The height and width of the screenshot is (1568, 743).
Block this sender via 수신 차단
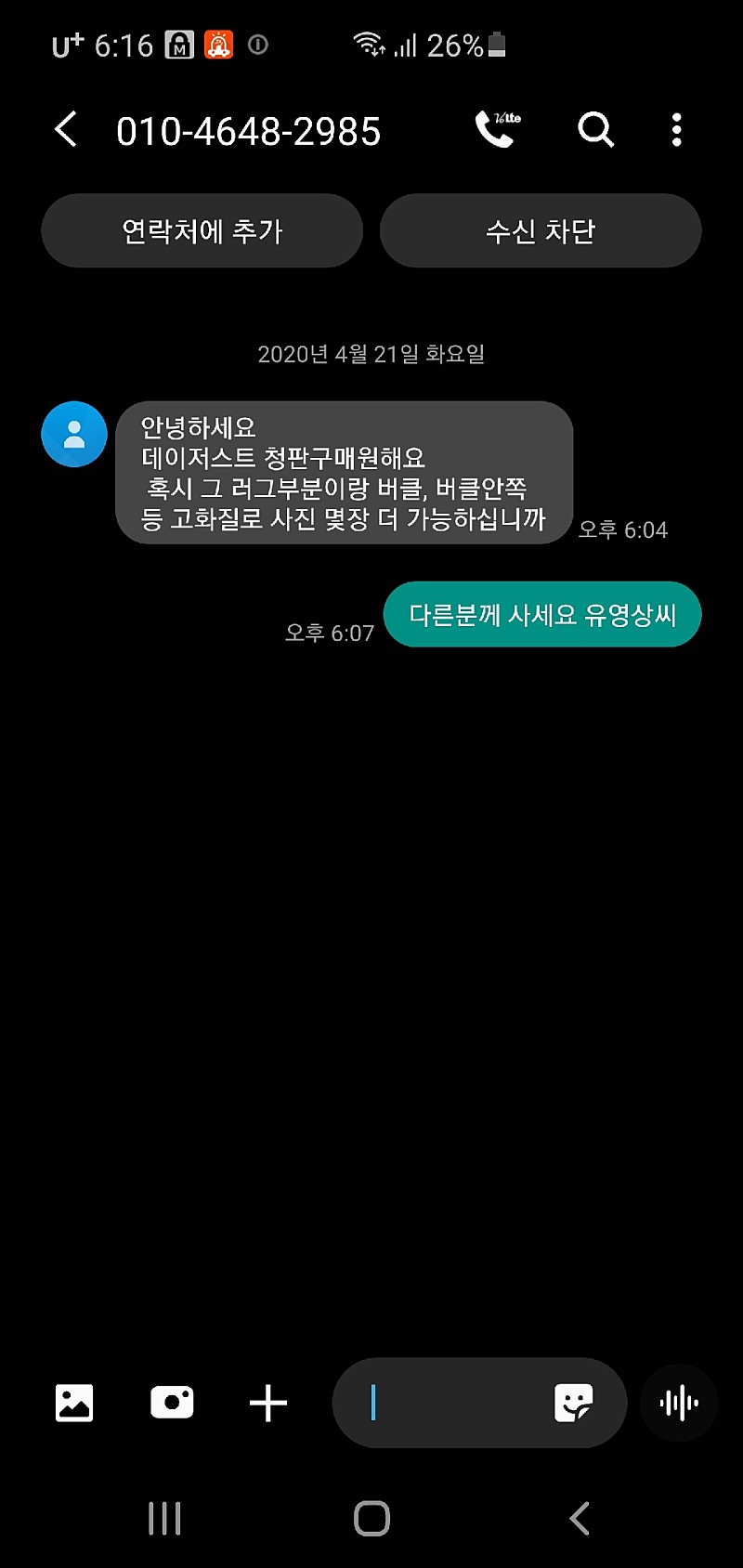click(x=541, y=231)
